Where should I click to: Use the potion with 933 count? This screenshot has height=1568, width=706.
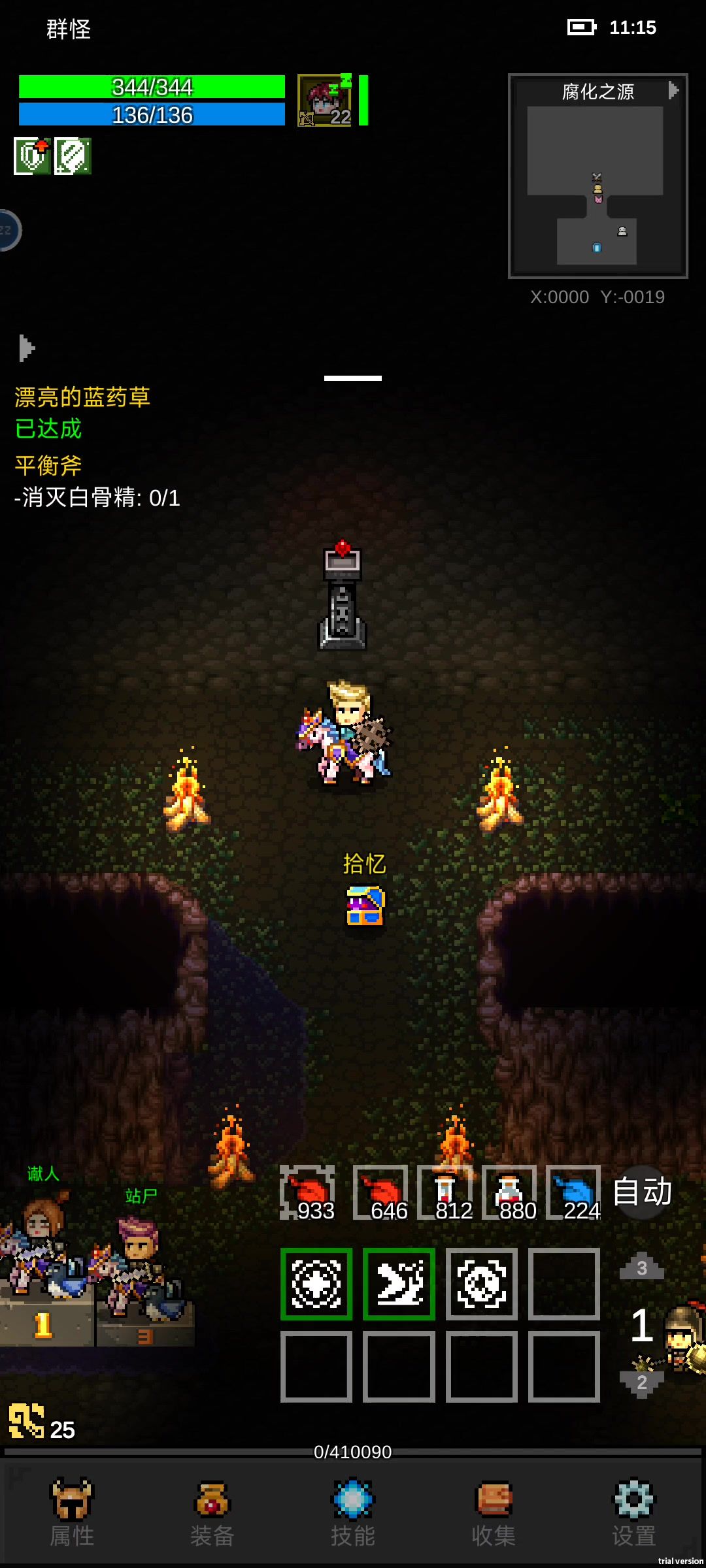click(307, 1193)
